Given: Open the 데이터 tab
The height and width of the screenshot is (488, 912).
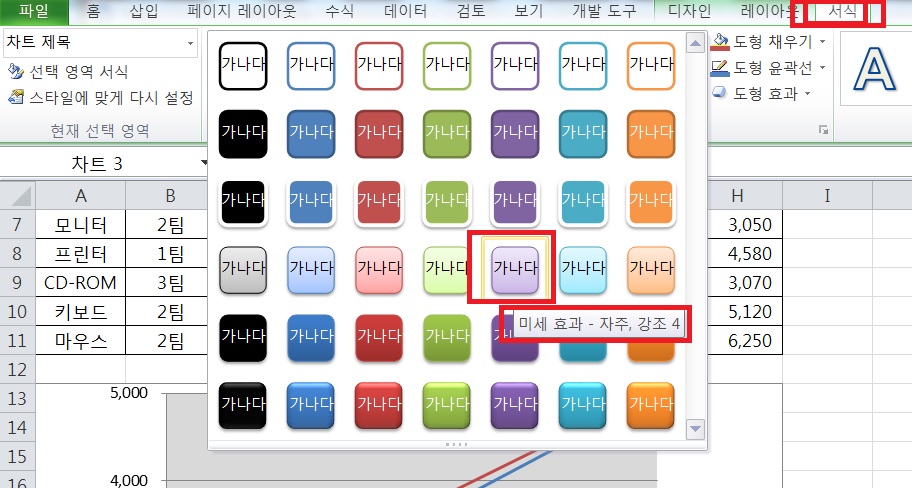Looking at the screenshot, I should [x=405, y=12].
